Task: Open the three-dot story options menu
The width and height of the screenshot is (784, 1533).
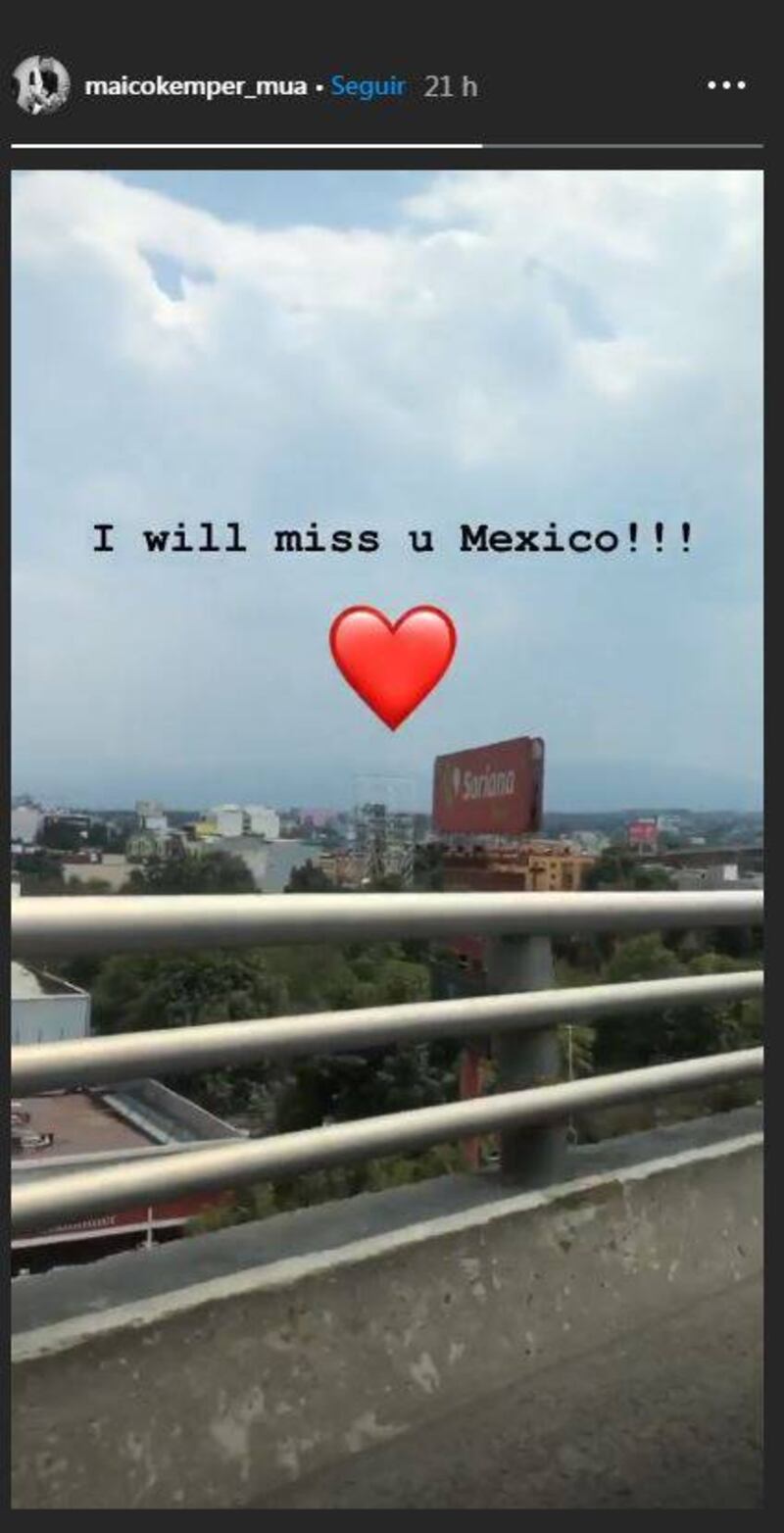Action: point(726,86)
